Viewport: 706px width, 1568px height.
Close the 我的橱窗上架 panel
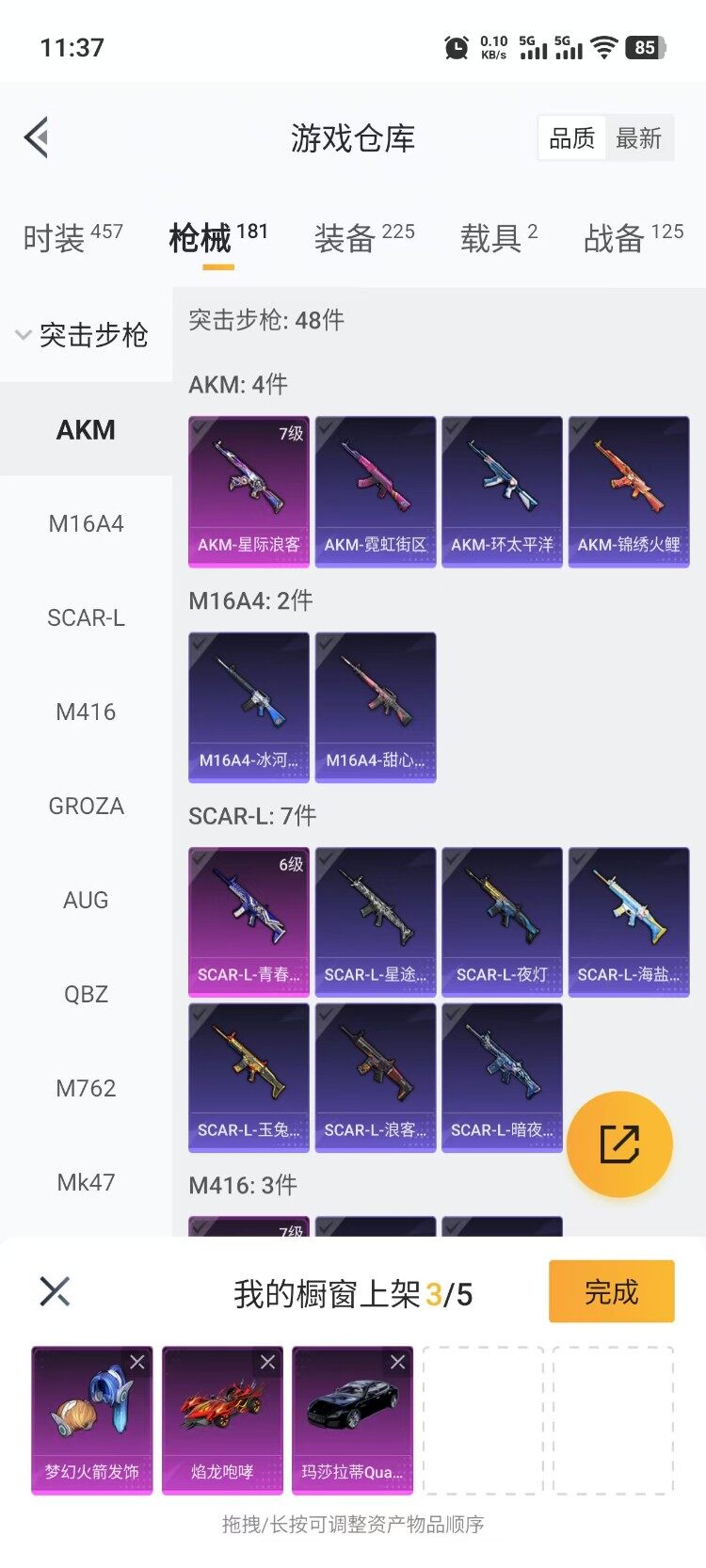click(55, 1291)
